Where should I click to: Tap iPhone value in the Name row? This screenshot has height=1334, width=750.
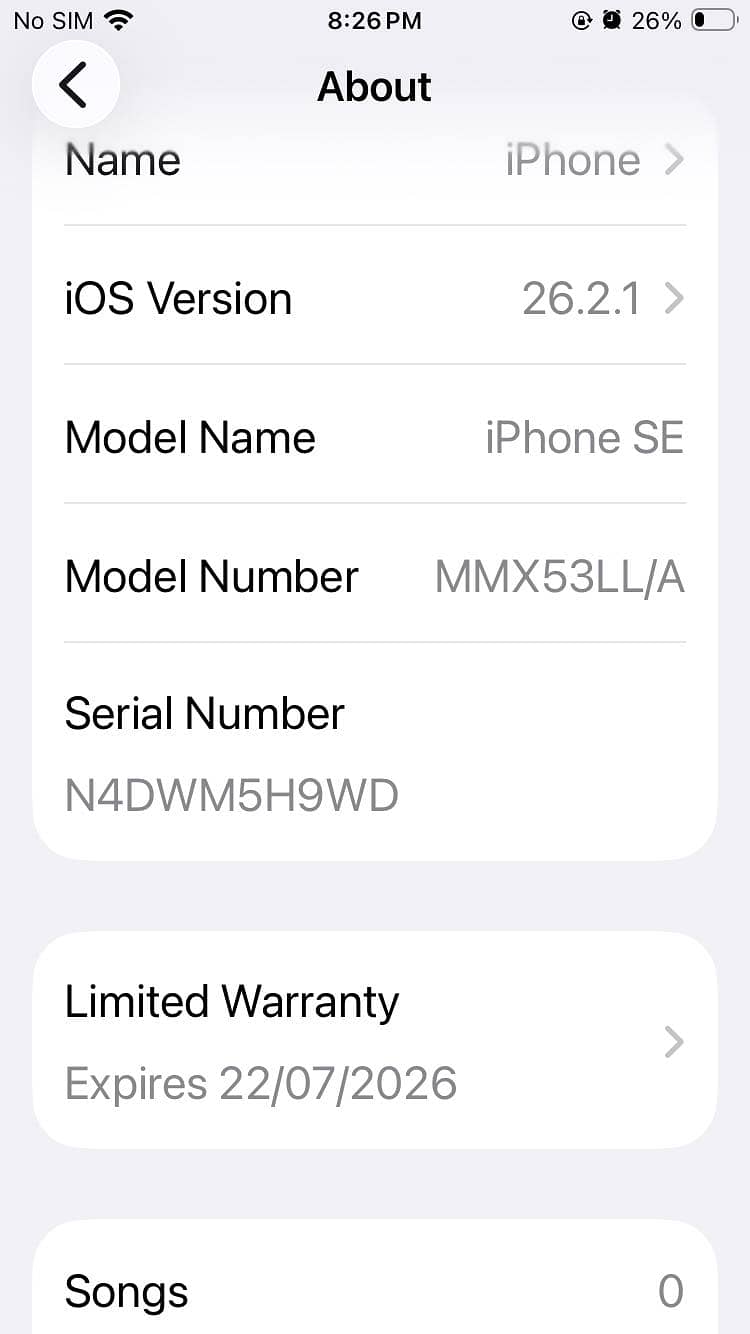[x=573, y=160]
